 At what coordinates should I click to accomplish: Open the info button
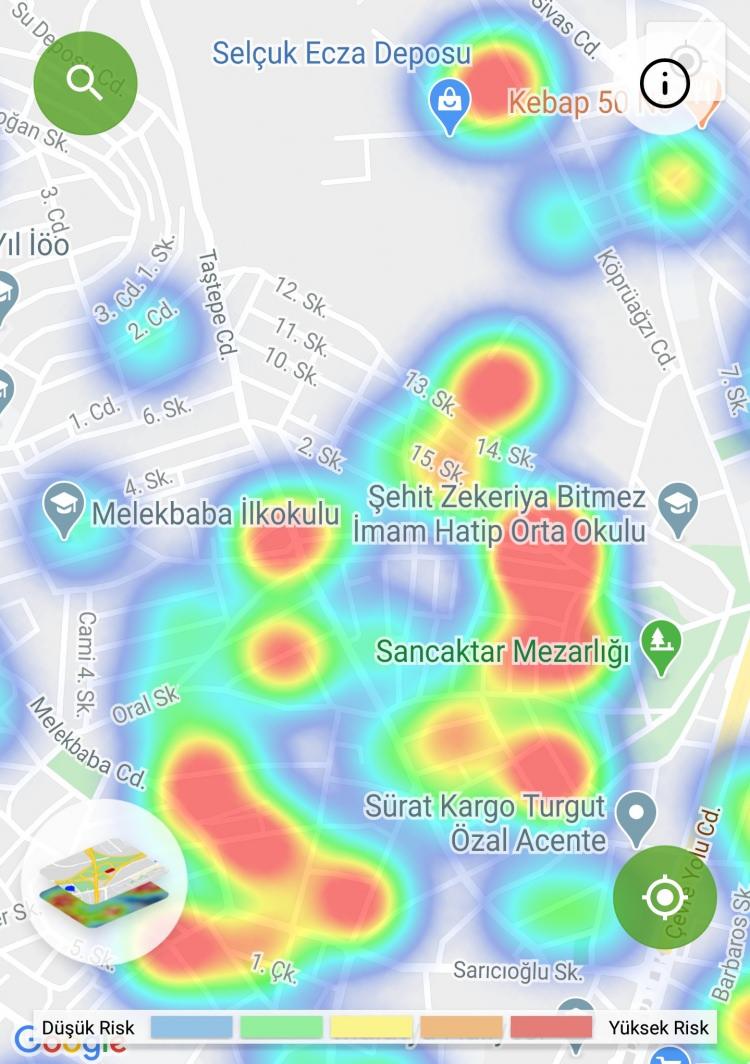tap(665, 84)
